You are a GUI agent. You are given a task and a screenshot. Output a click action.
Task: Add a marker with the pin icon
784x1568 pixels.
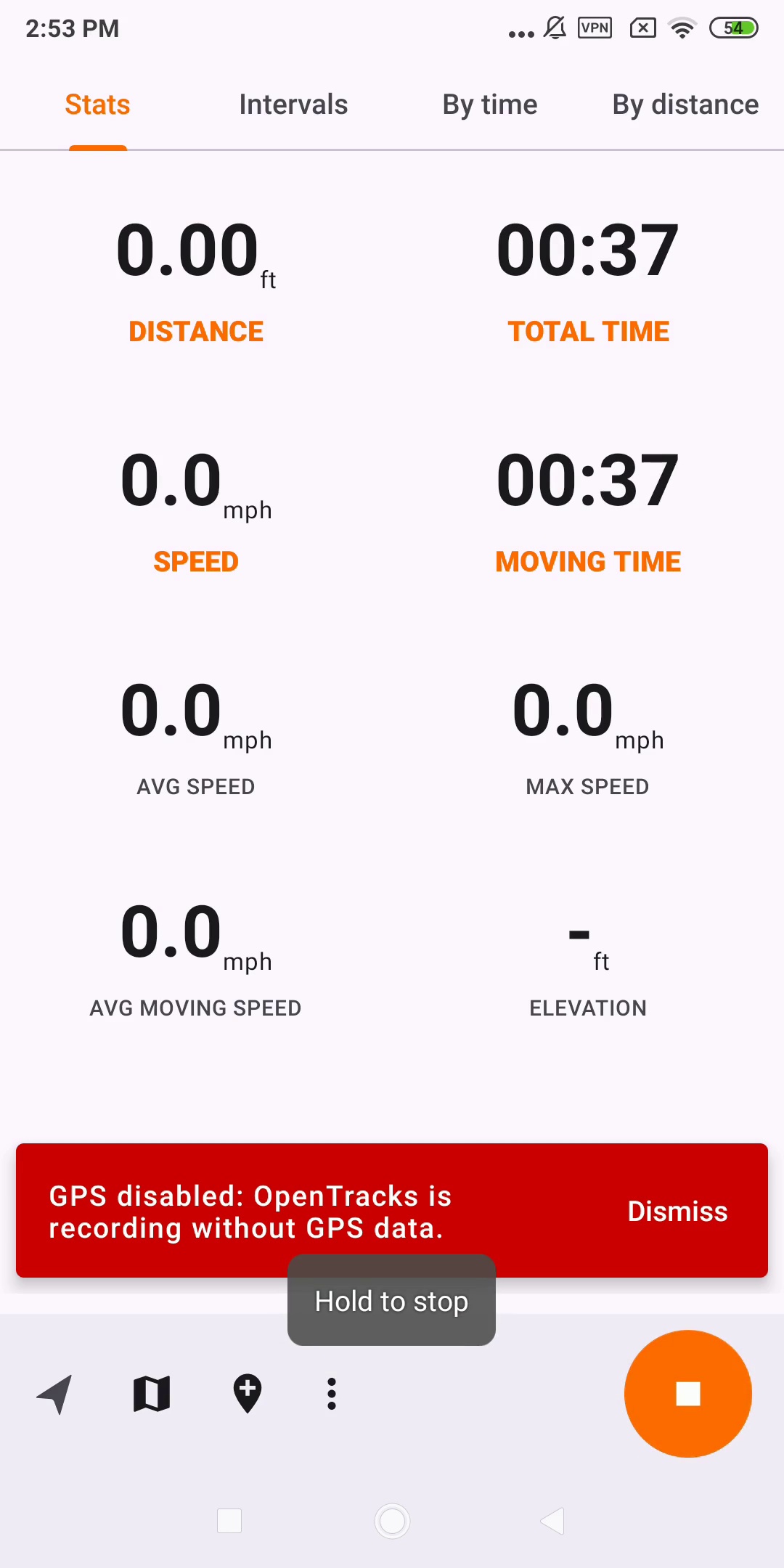click(248, 1394)
